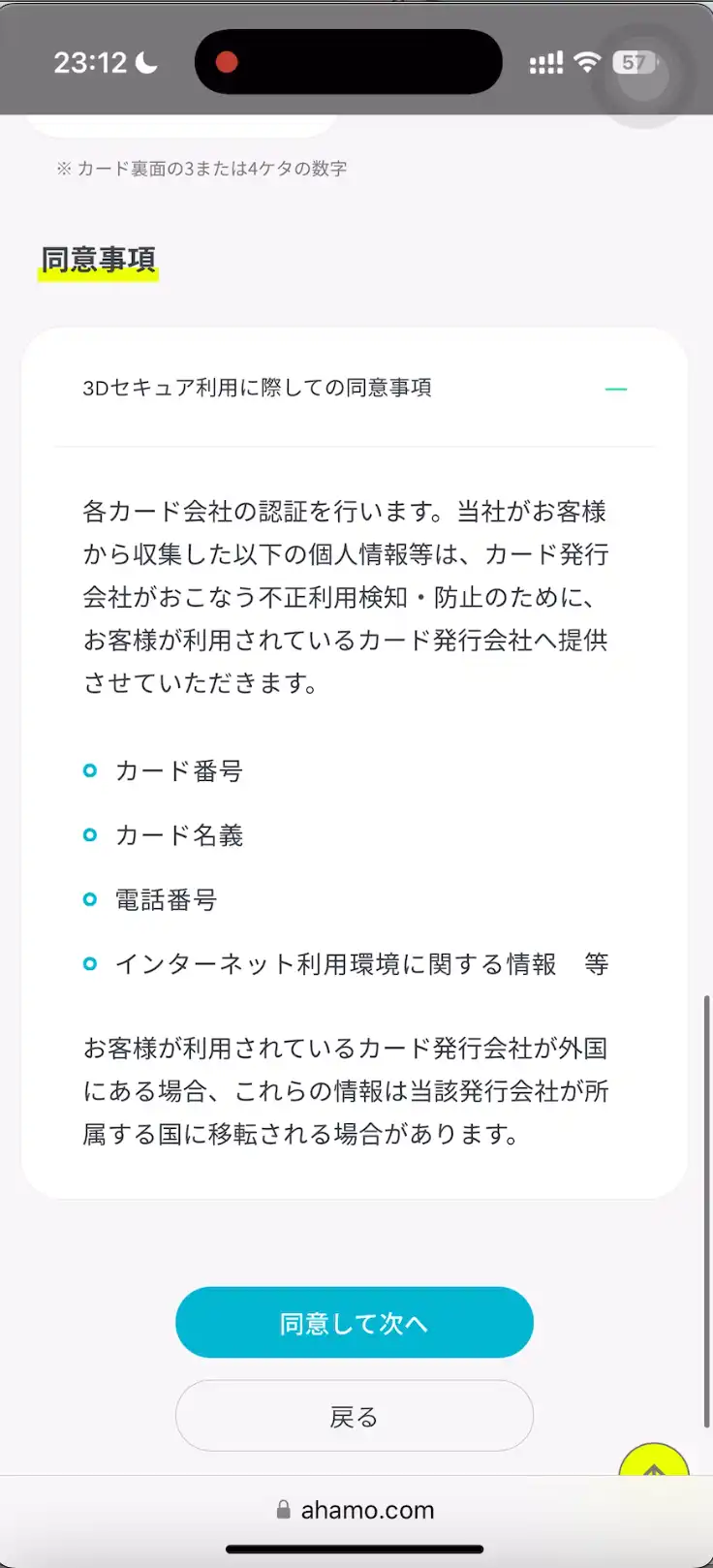Tap the crescent moon Focus icon
The image size is (713, 1568).
[x=144, y=61]
